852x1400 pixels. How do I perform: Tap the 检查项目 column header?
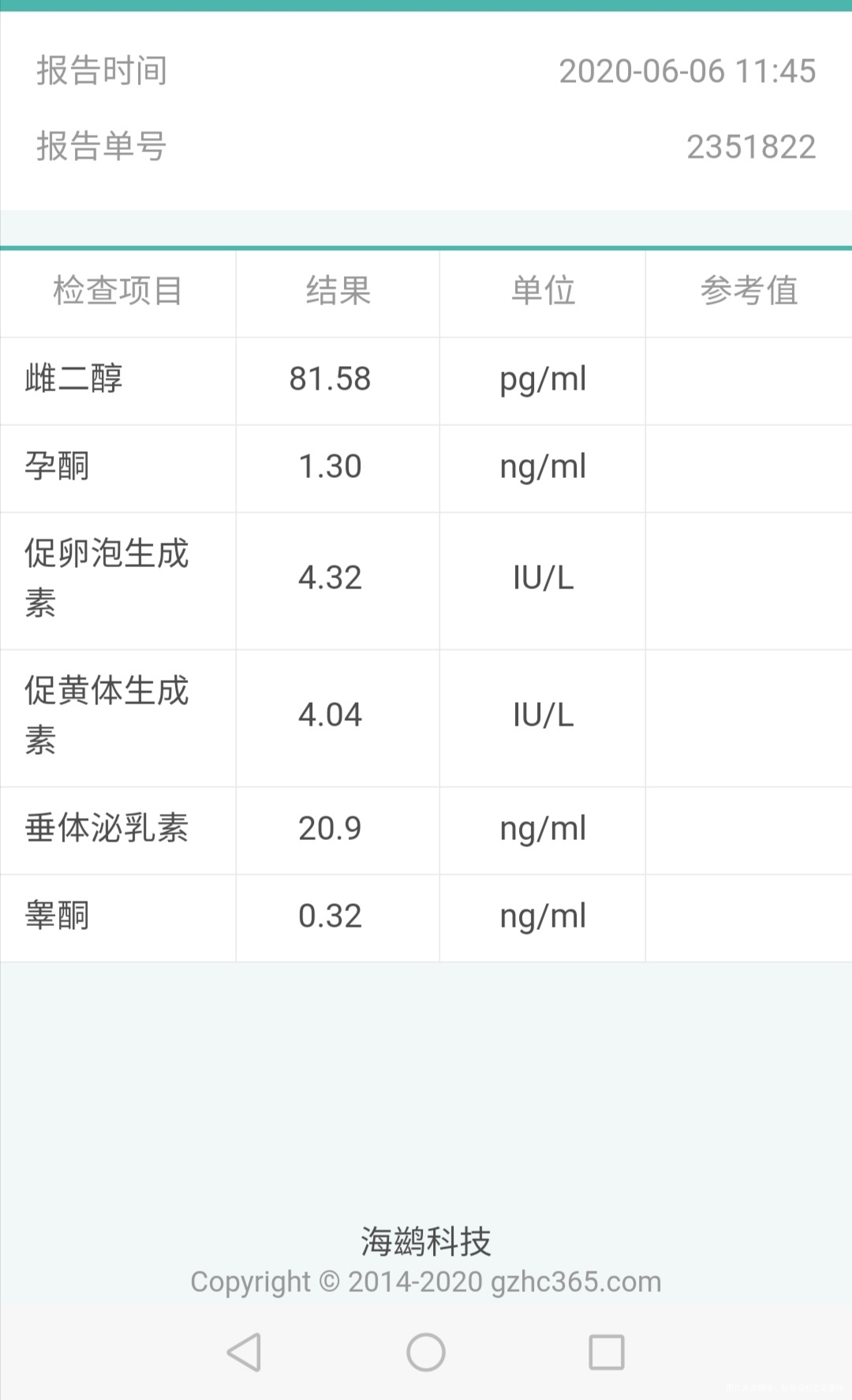click(x=117, y=292)
